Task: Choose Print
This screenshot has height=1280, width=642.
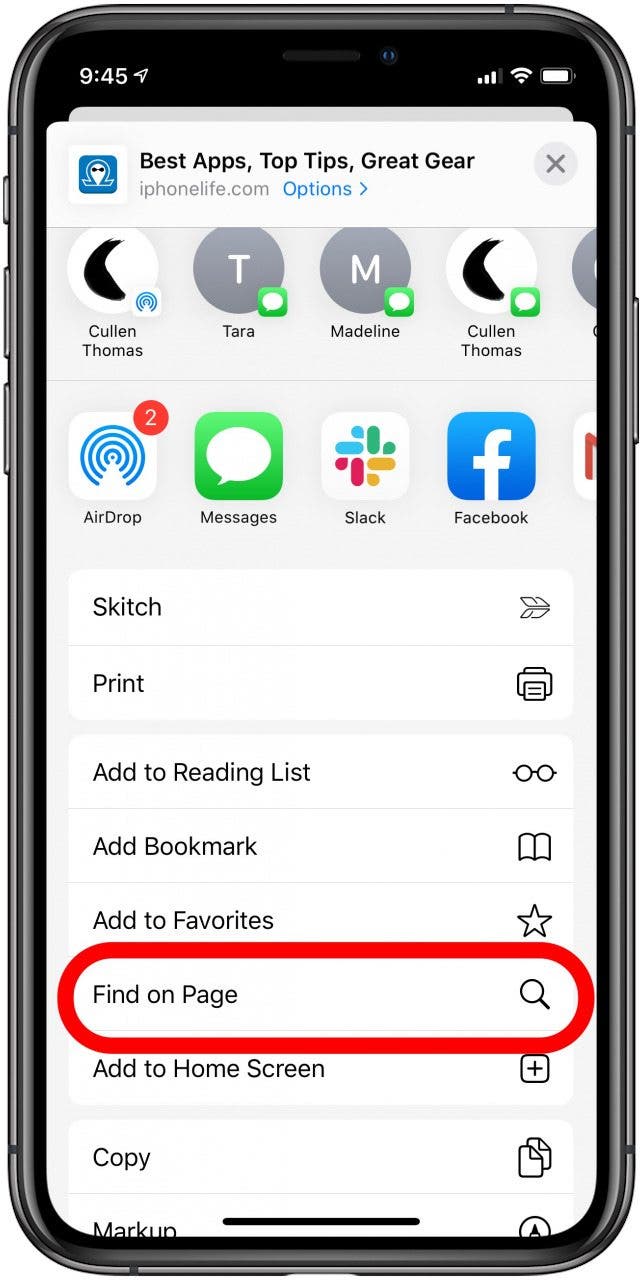Action: (x=320, y=684)
